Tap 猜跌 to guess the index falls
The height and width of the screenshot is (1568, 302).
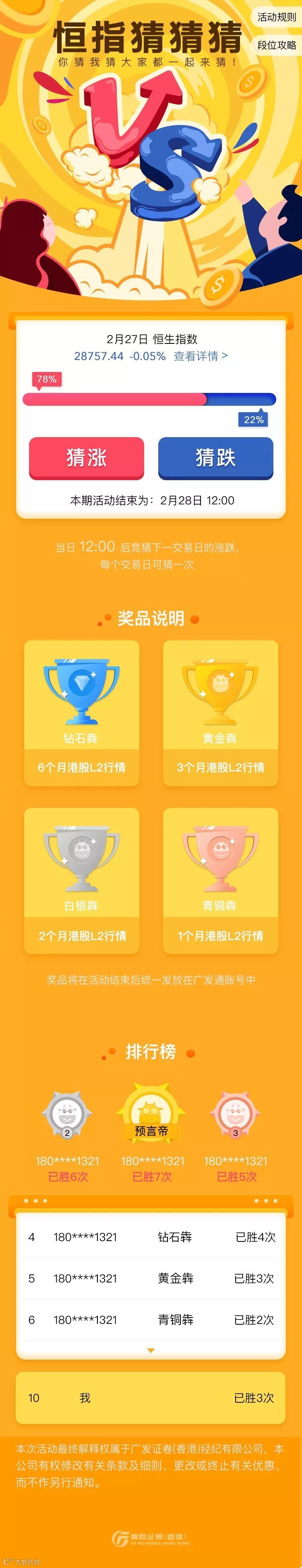(x=215, y=458)
